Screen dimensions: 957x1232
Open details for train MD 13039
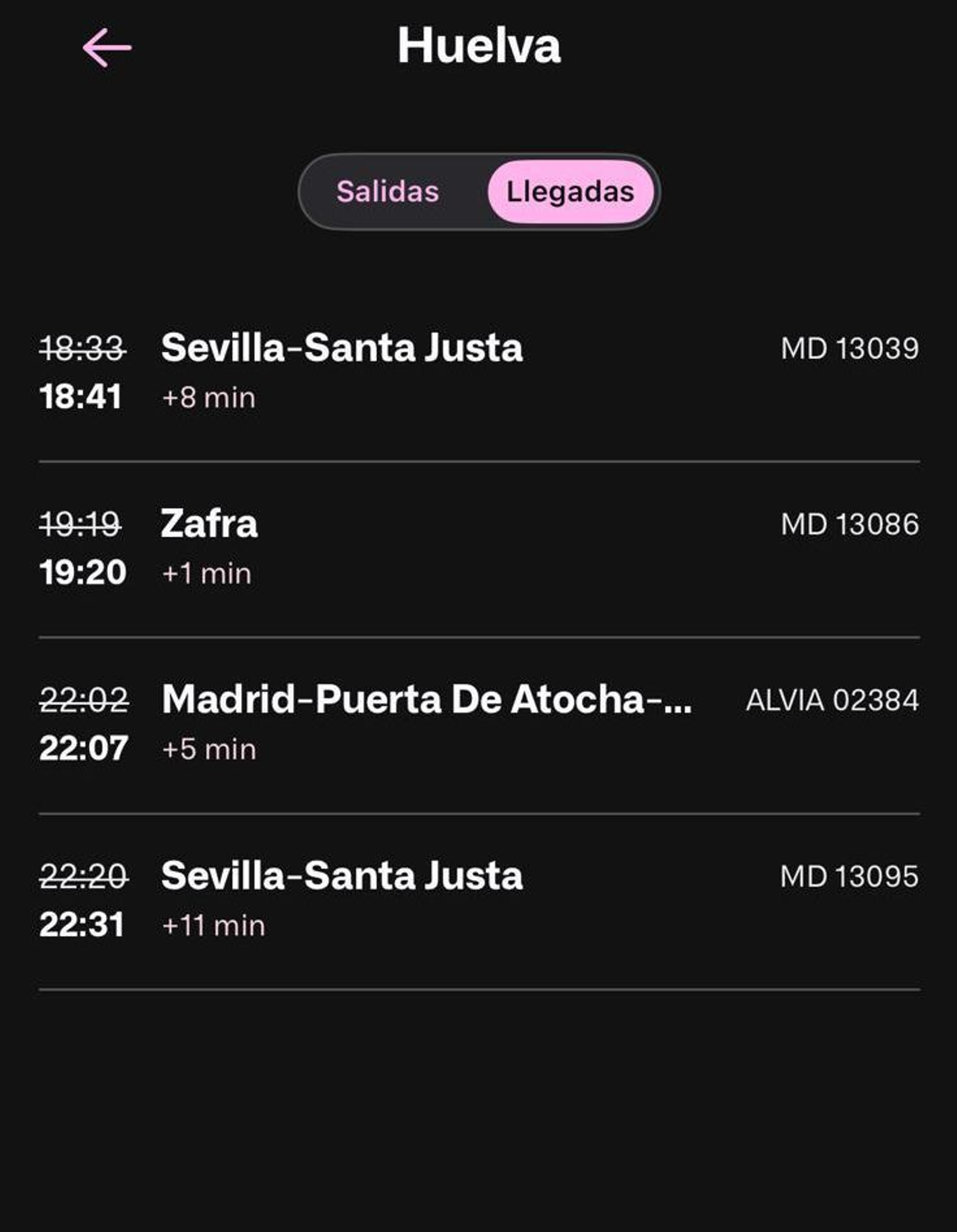(850, 348)
